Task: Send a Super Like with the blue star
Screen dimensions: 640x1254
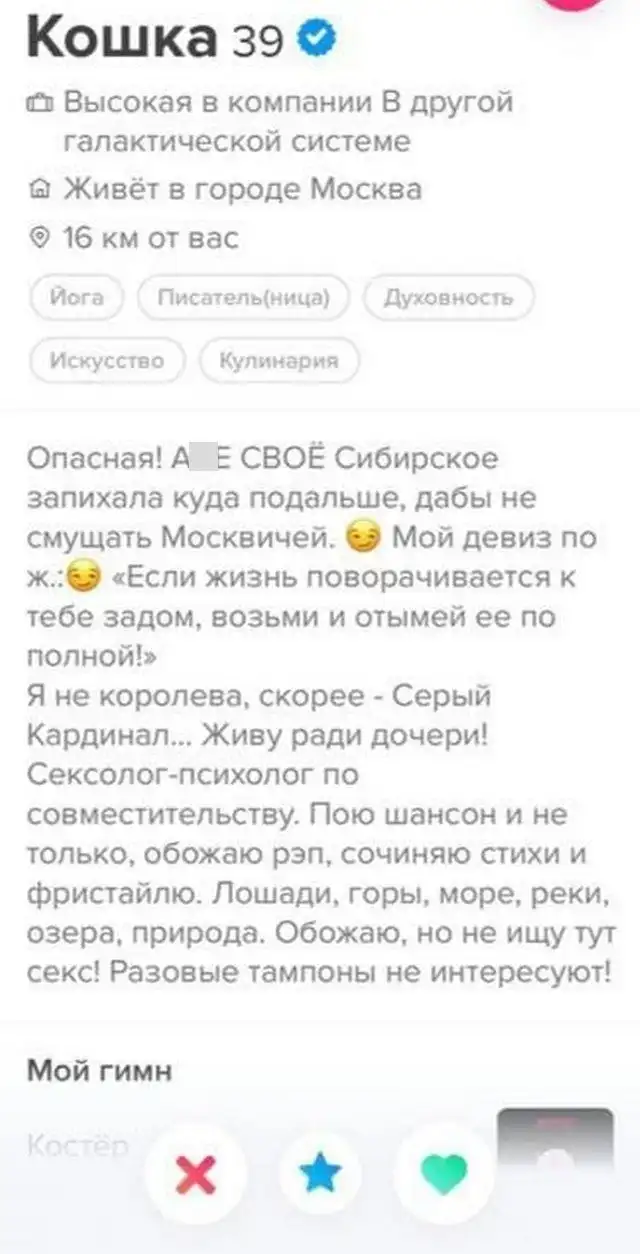Action: click(x=320, y=1173)
